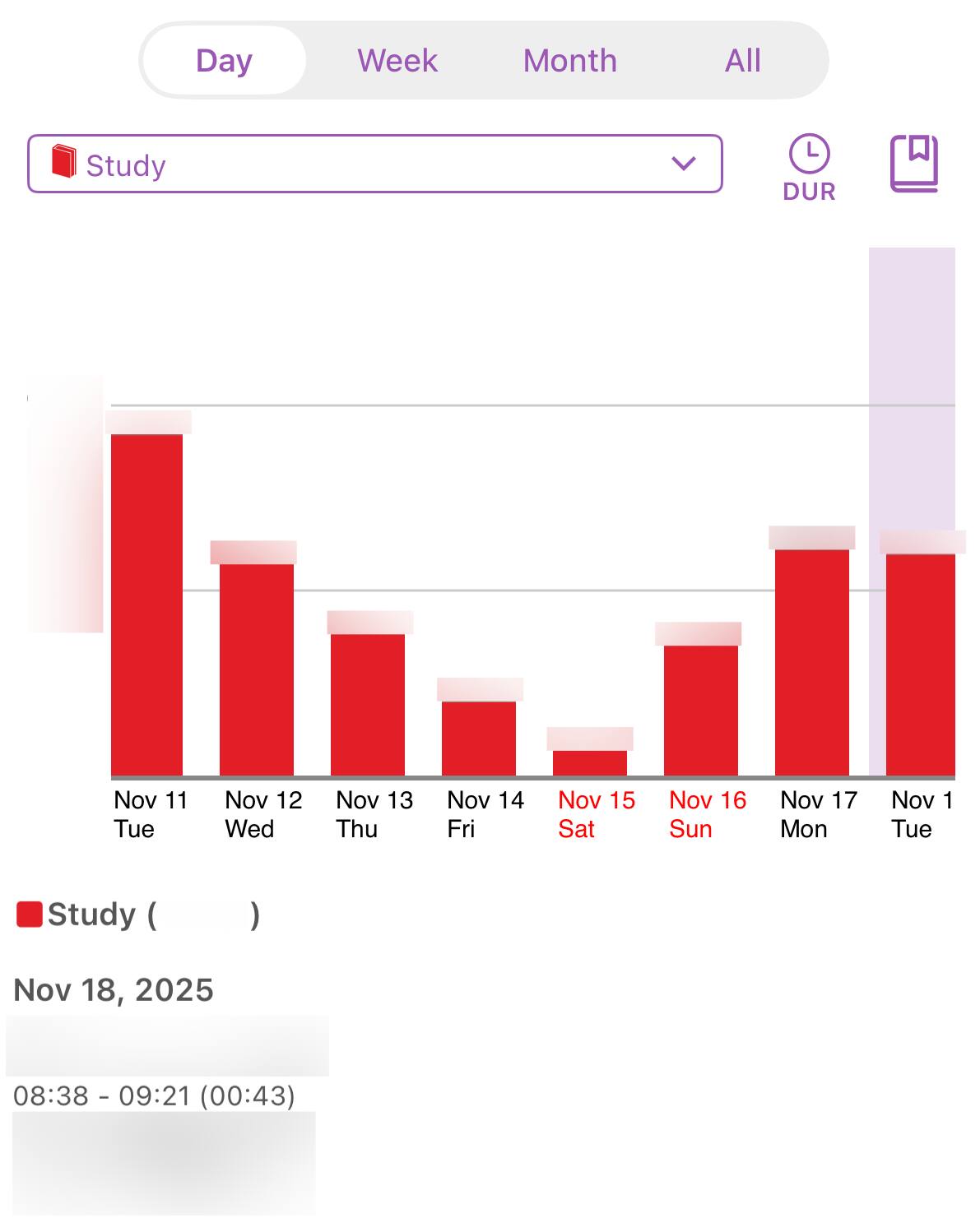Select the Nov 11 Tue bar
Viewport: 980px width, 1232px height.
tap(147, 604)
